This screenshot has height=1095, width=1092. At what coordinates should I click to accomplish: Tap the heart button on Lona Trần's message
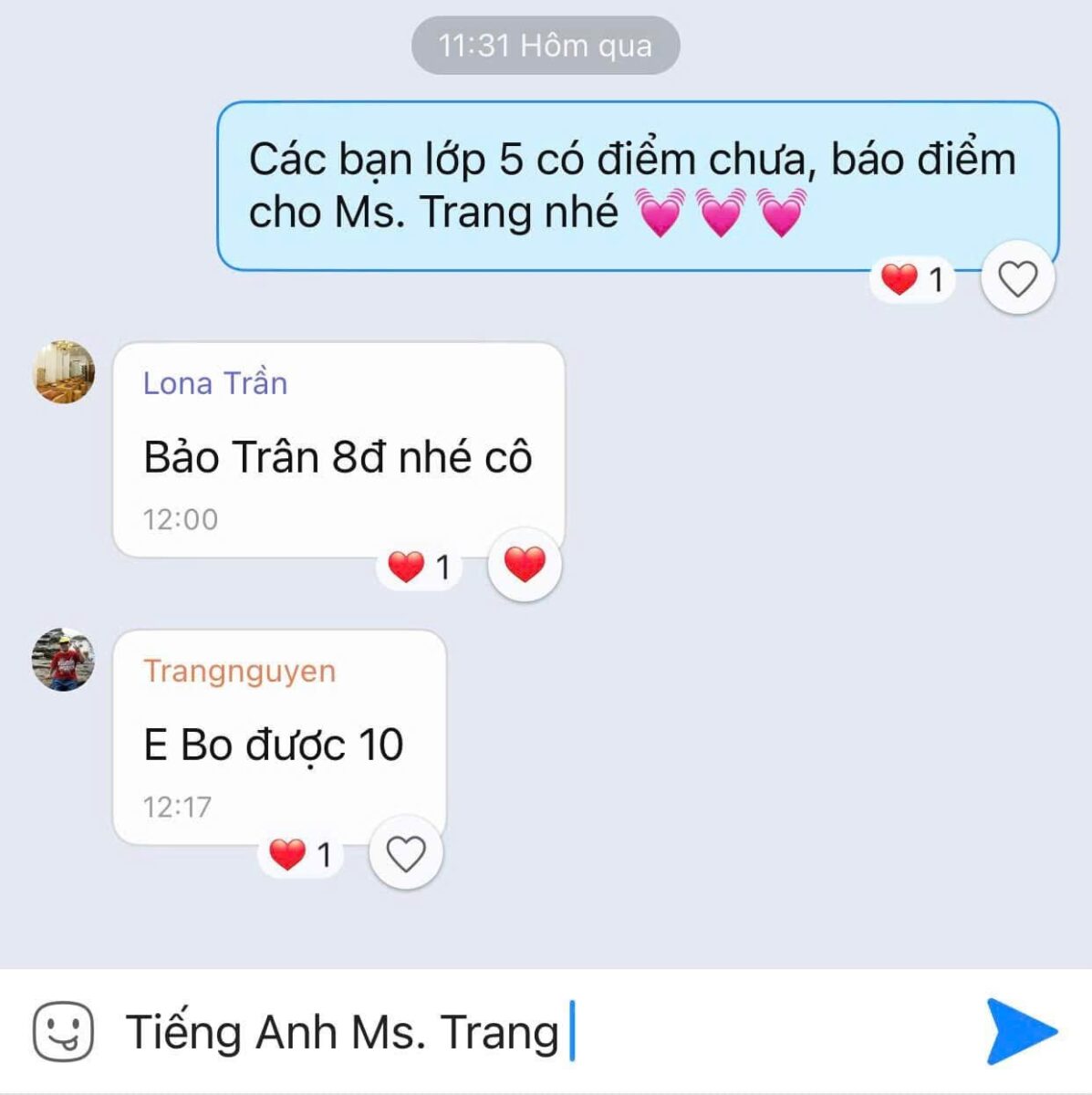(x=525, y=565)
